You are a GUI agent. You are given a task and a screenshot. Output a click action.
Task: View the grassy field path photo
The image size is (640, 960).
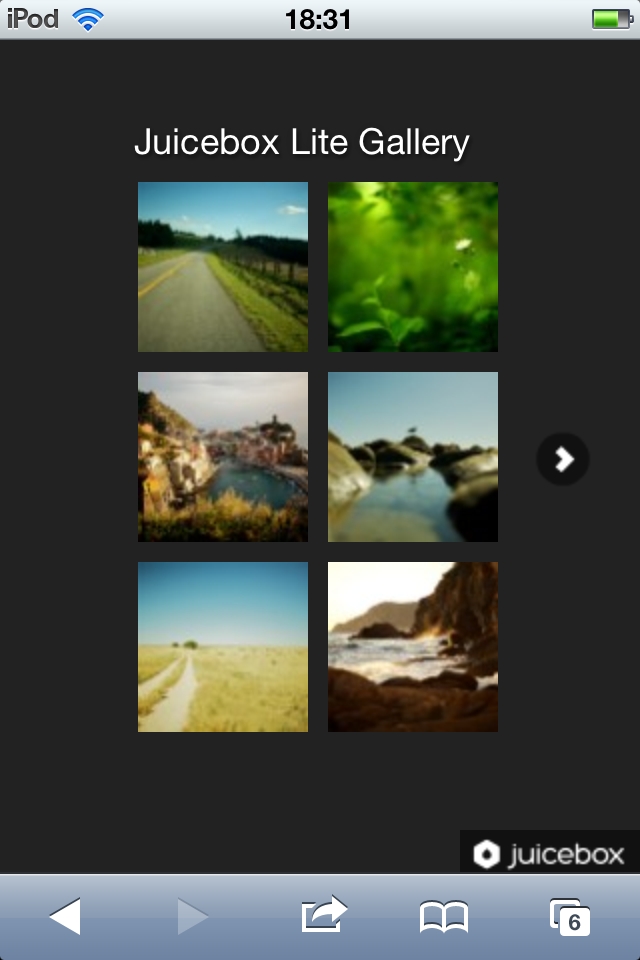point(222,647)
